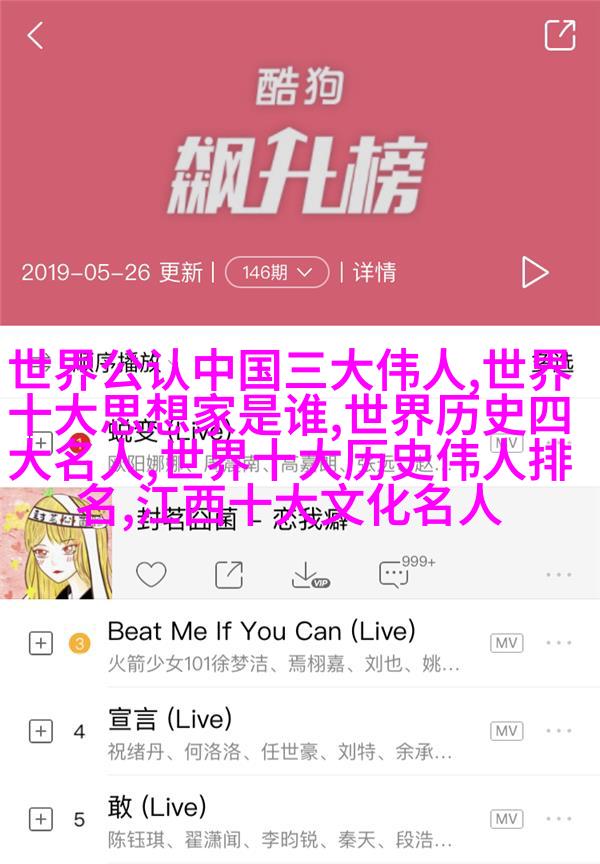Like the expanded song with the heart icon

(x=152, y=574)
